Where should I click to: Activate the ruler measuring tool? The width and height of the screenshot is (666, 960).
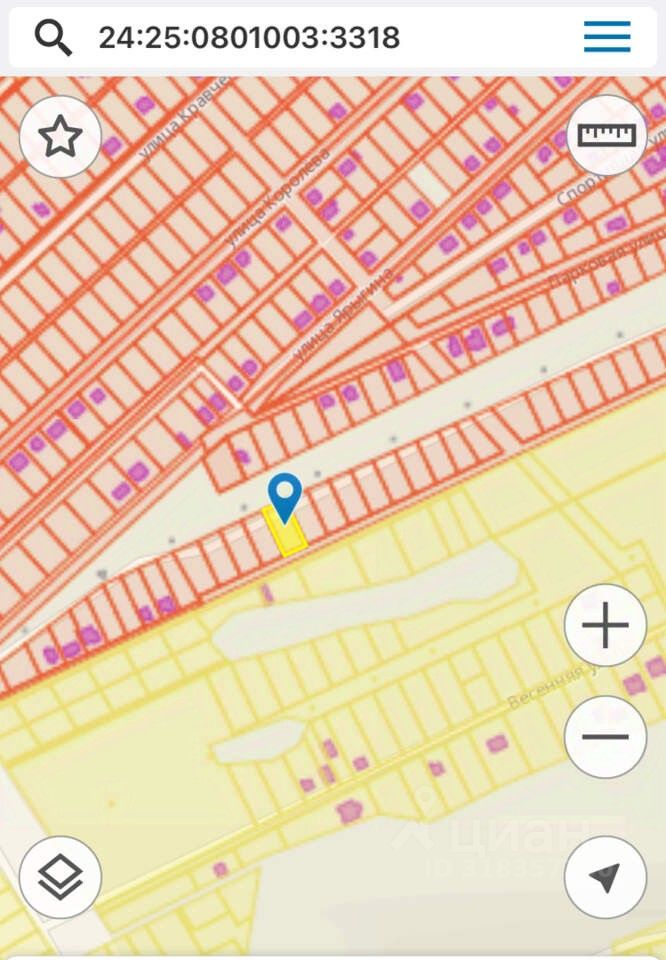click(606, 135)
